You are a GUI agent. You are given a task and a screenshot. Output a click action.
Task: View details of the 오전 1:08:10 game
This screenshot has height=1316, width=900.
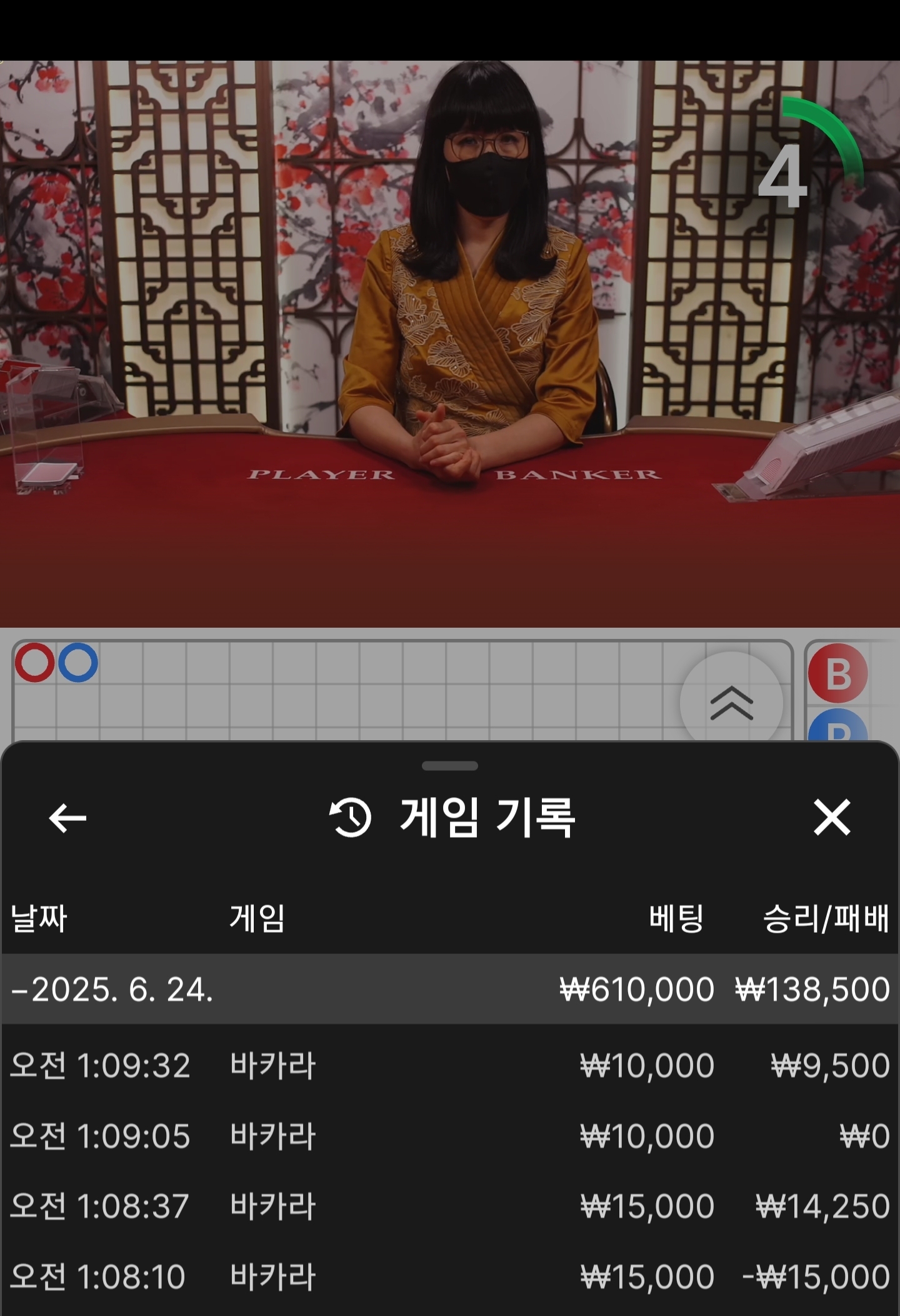pos(450,1277)
